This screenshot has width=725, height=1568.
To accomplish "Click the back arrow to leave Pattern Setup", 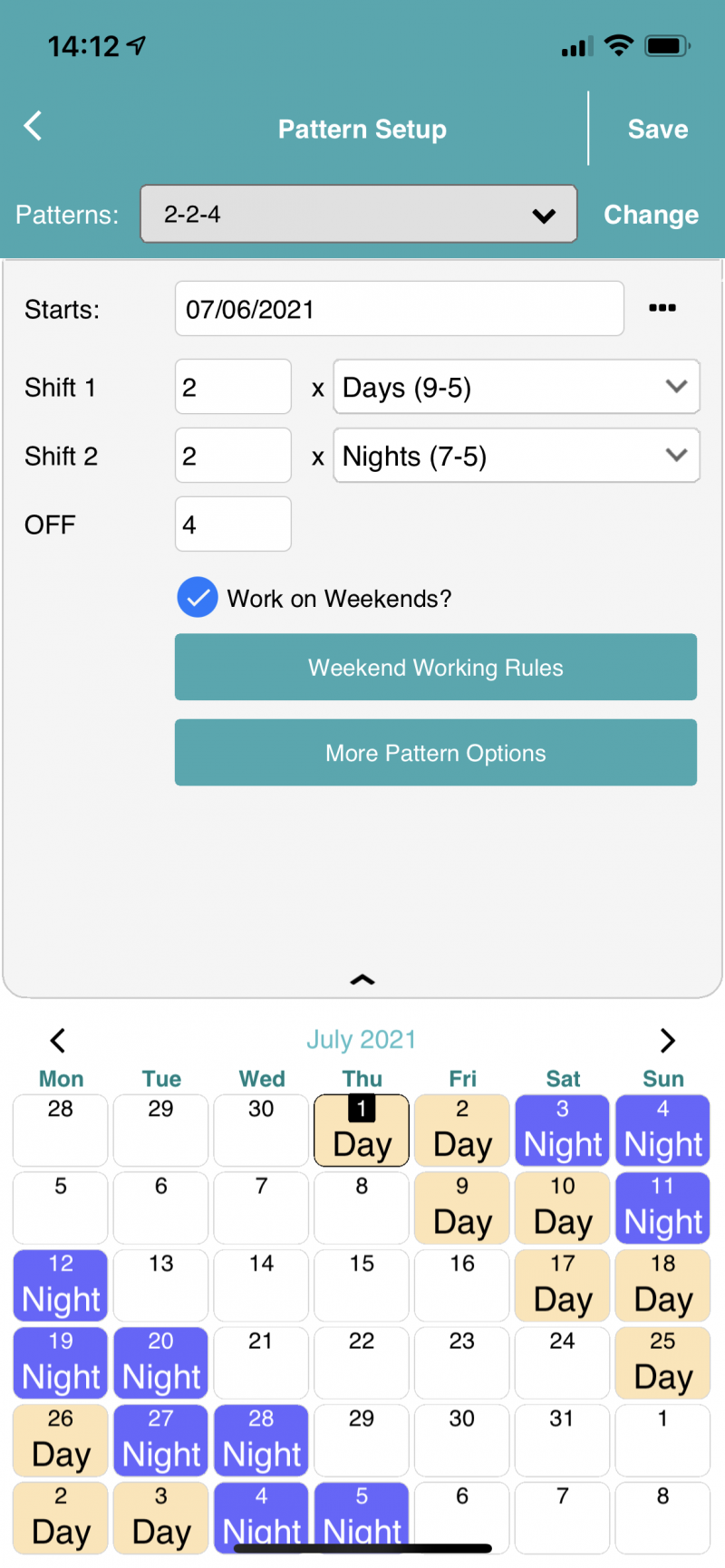I will click(33, 127).
